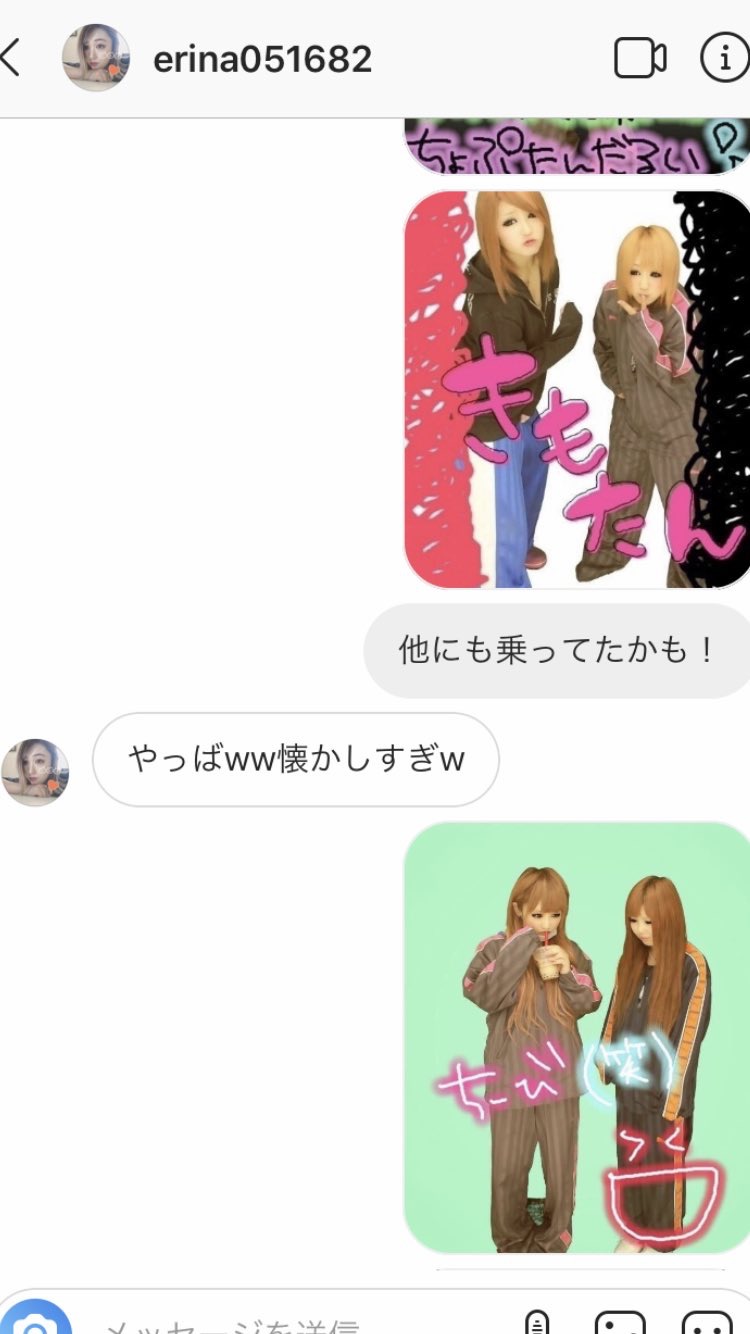Open the green background photo with ちび text
Image resolution: width=750 pixels, height=1334 pixels.
(x=577, y=1037)
